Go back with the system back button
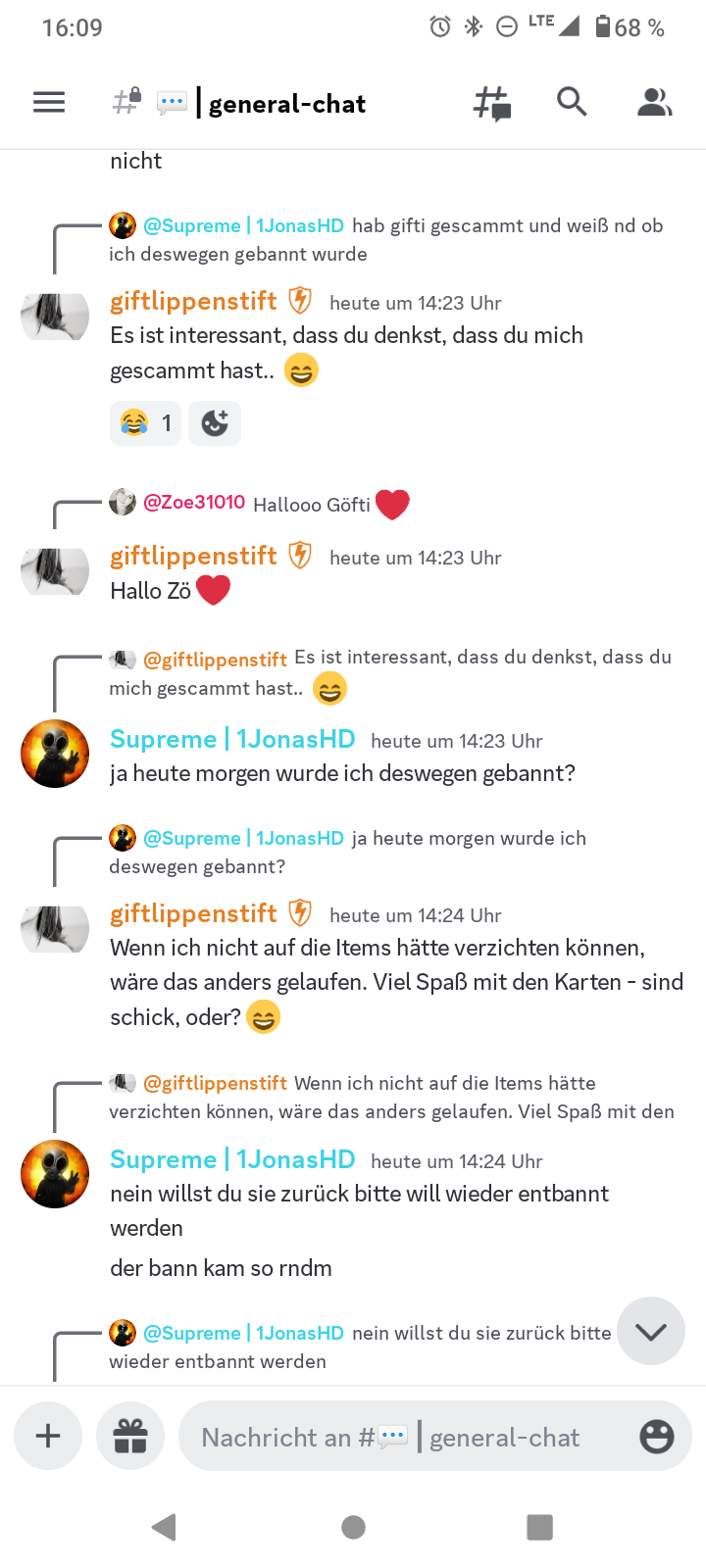706x1568 pixels. tap(164, 1526)
